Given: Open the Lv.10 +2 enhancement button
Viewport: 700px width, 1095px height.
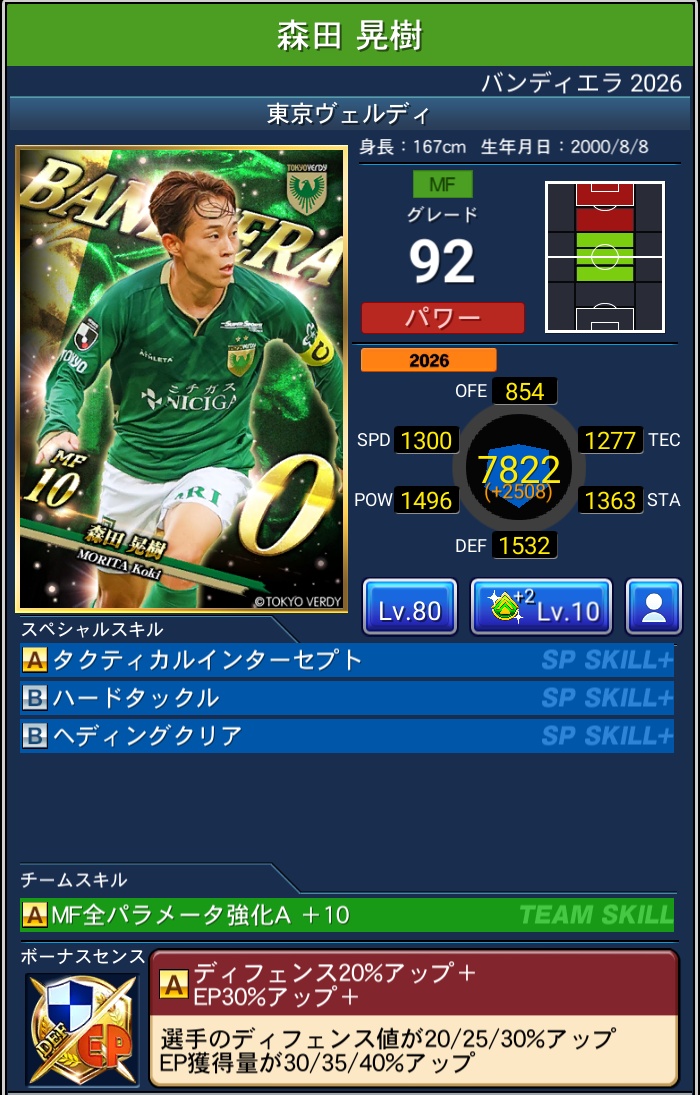Looking at the screenshot, I should click(x=540, y=607).
